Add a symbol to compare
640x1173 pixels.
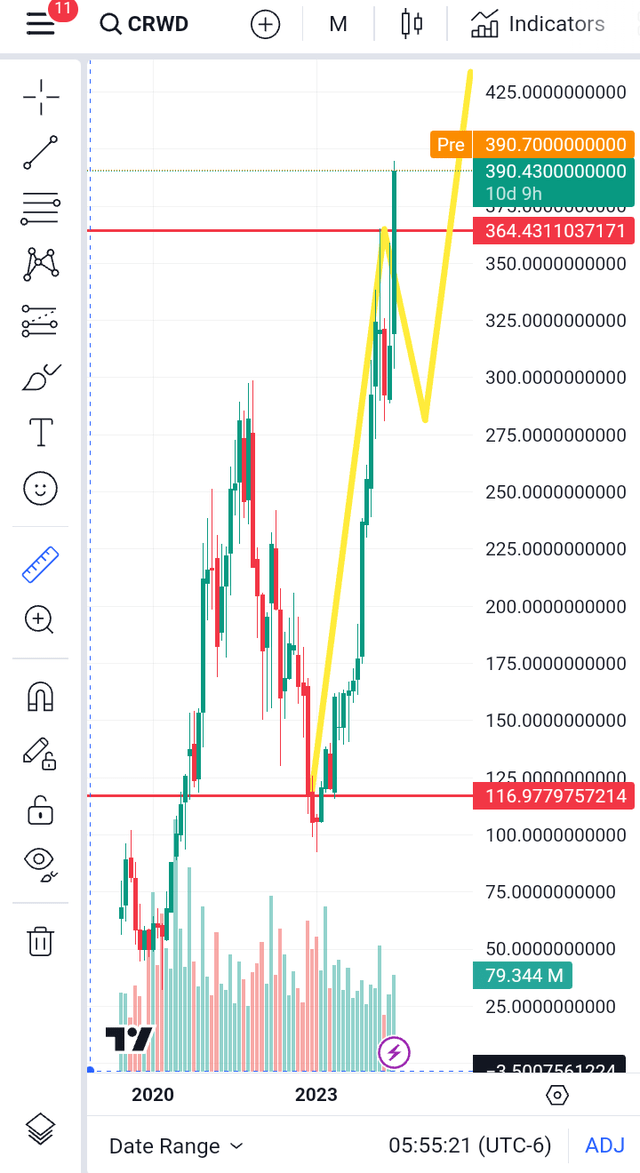pyautogui.click(x=265, y=24)
